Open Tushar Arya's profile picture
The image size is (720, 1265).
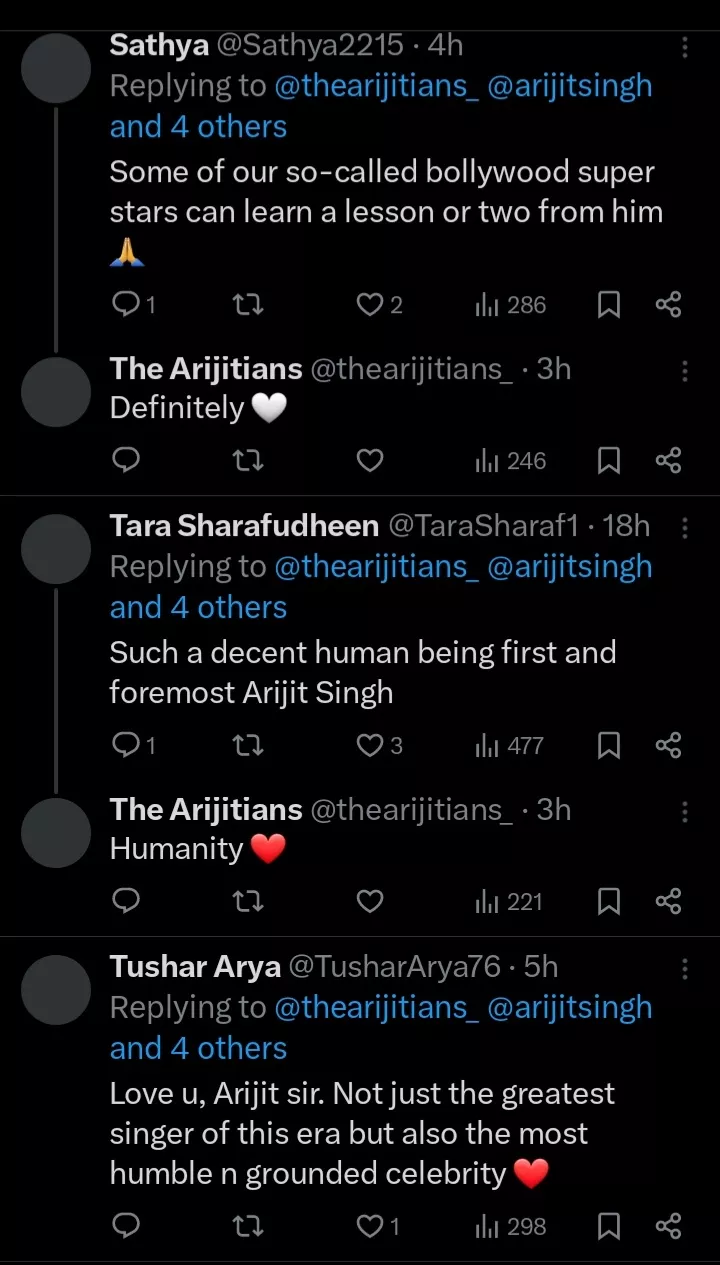pyautogui.click(x=56, y=990)
